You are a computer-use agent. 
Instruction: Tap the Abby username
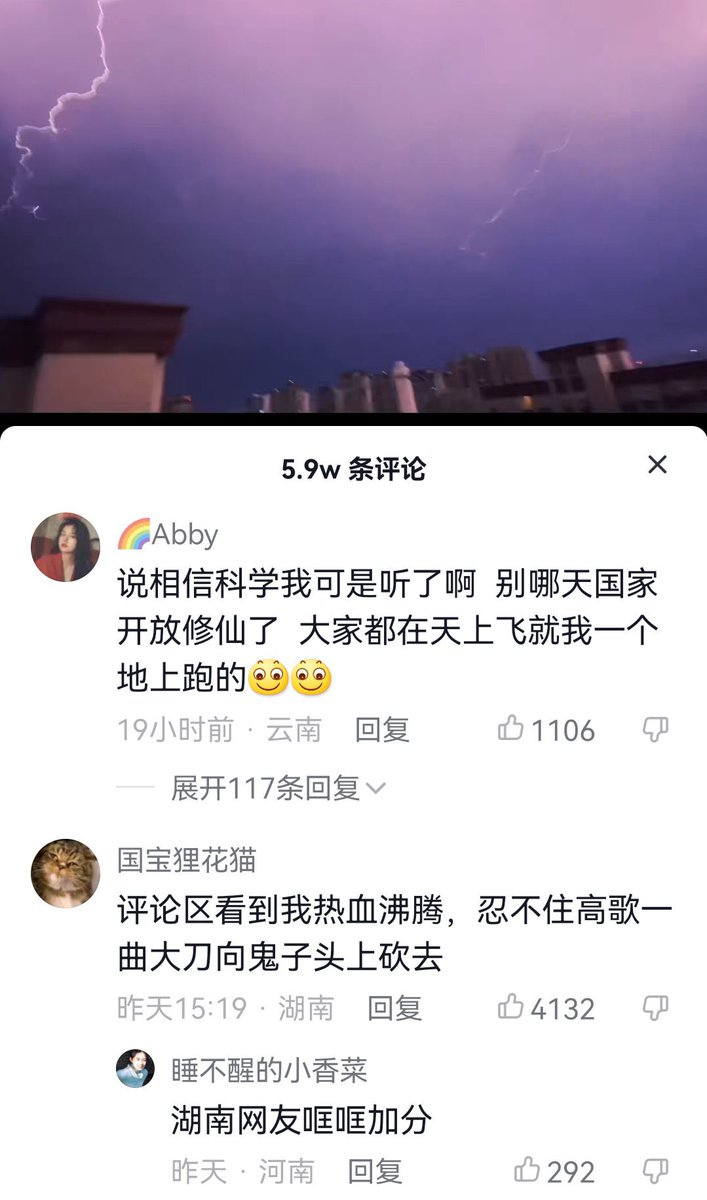[x=183, y=535]
